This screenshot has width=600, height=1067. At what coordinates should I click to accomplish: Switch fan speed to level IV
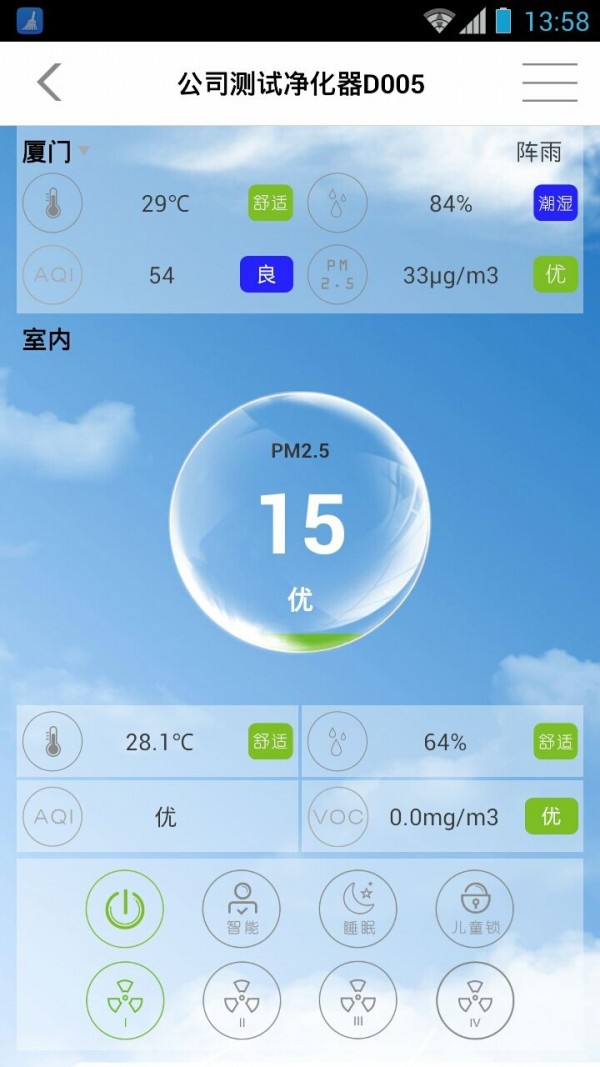point(475,1000)
